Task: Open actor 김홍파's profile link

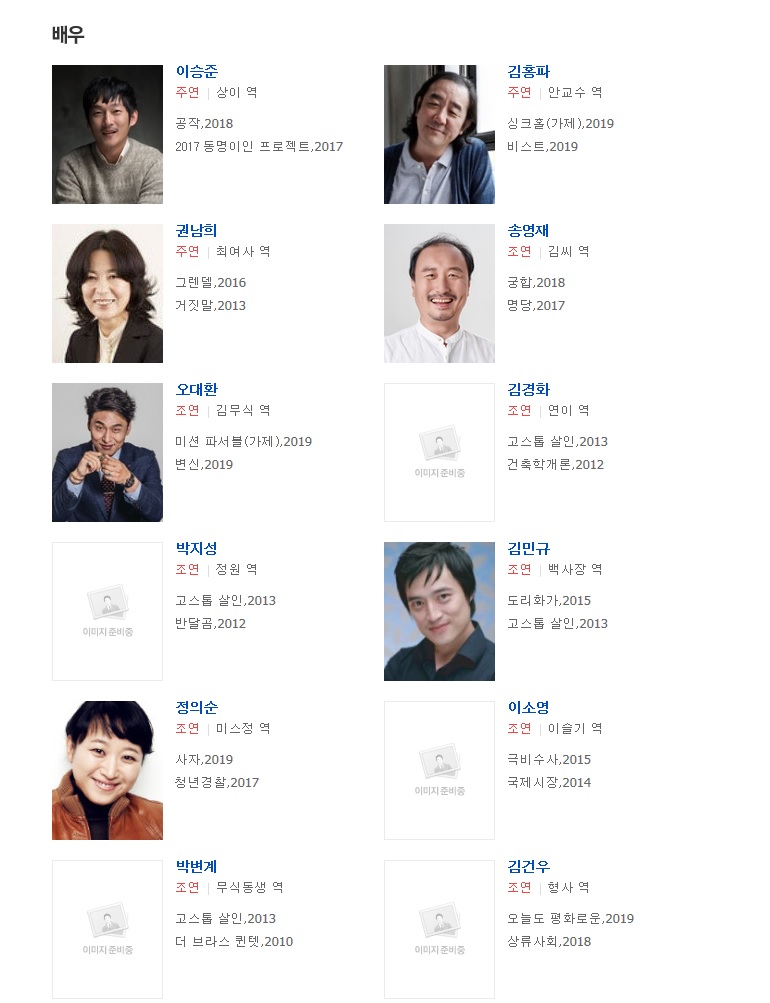Action: (528, 72)
